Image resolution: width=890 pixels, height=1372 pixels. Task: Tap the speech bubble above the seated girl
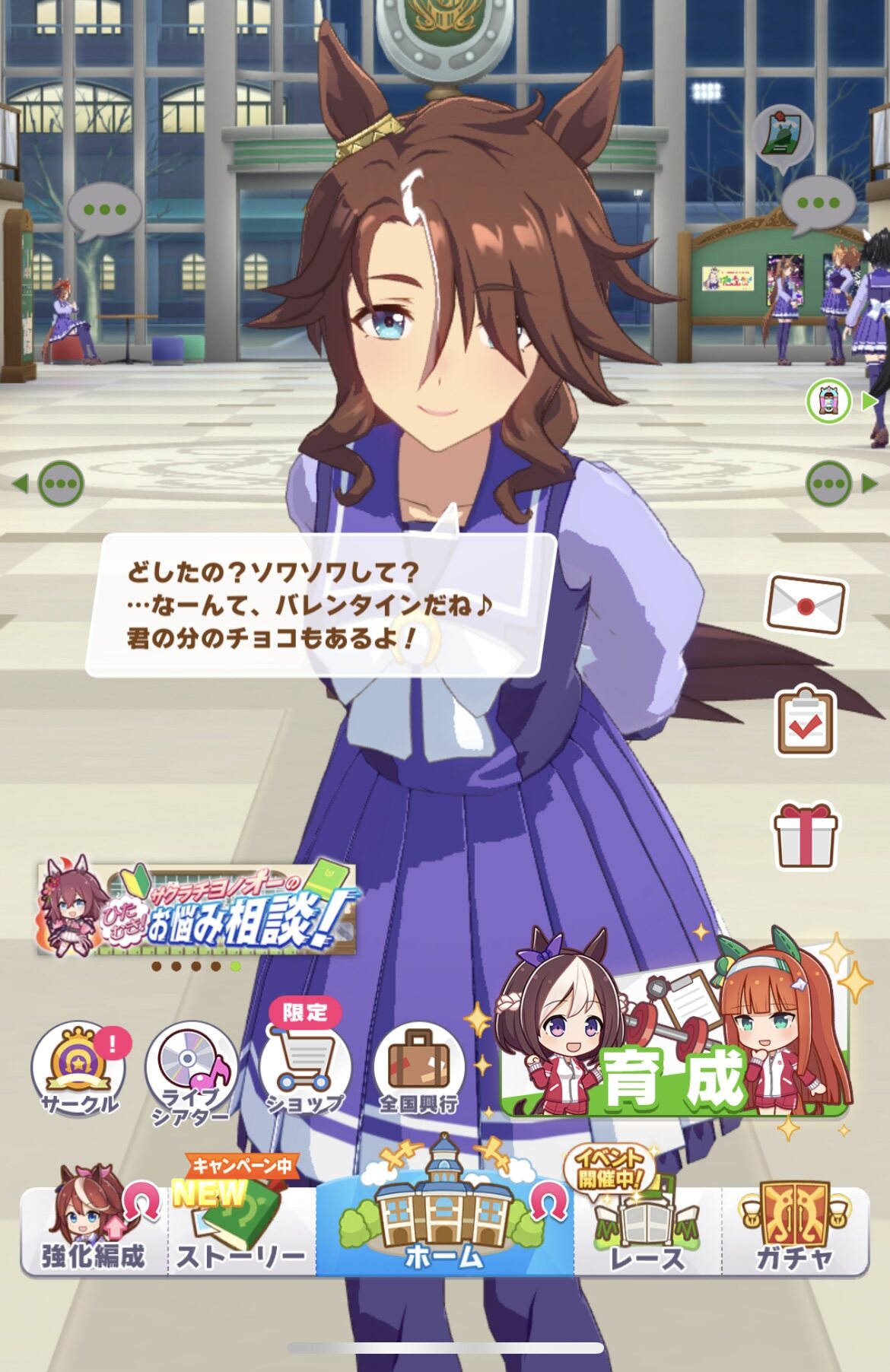[x=104, y=210]
